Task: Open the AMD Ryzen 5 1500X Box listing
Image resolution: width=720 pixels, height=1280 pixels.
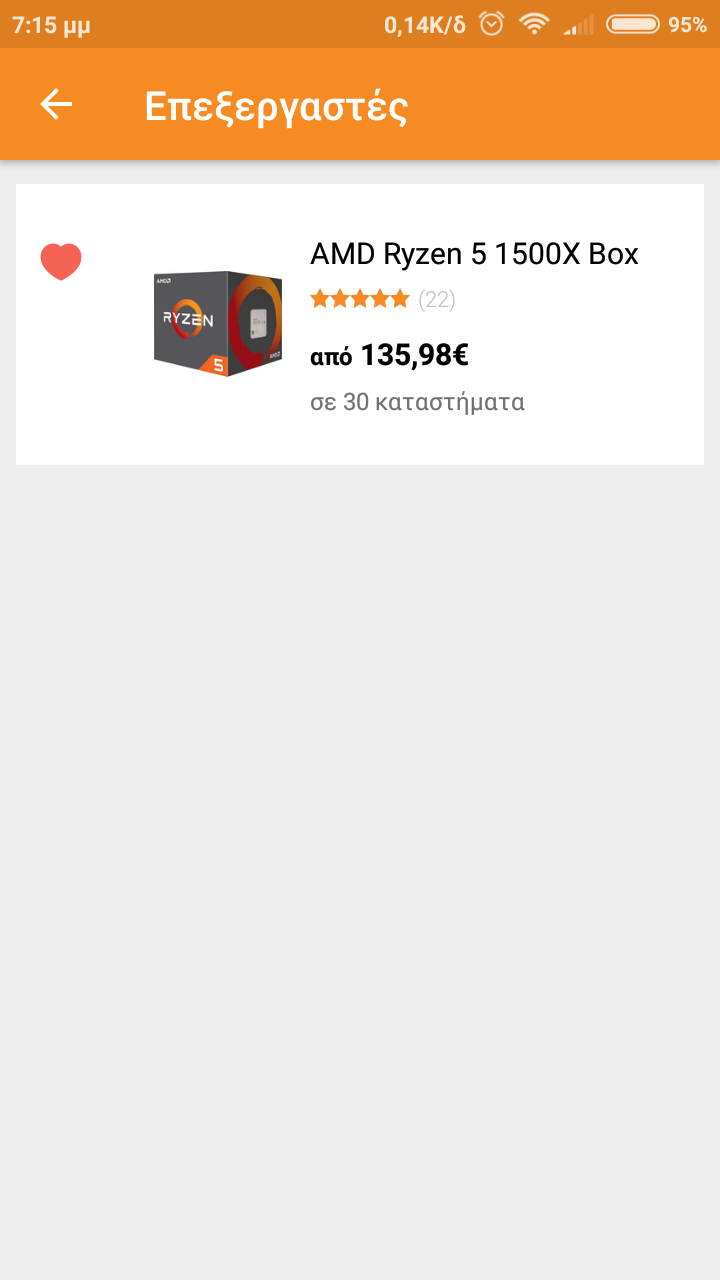Action: [x=360, y=324]
